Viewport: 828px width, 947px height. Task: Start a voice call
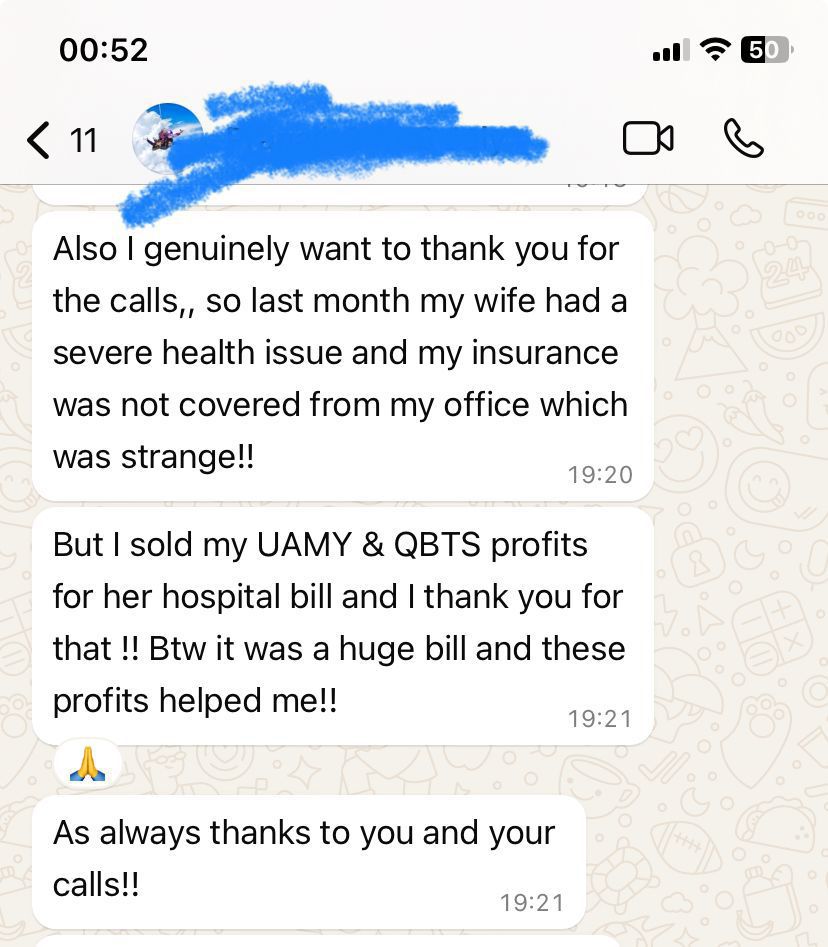[x=743, y=139]
